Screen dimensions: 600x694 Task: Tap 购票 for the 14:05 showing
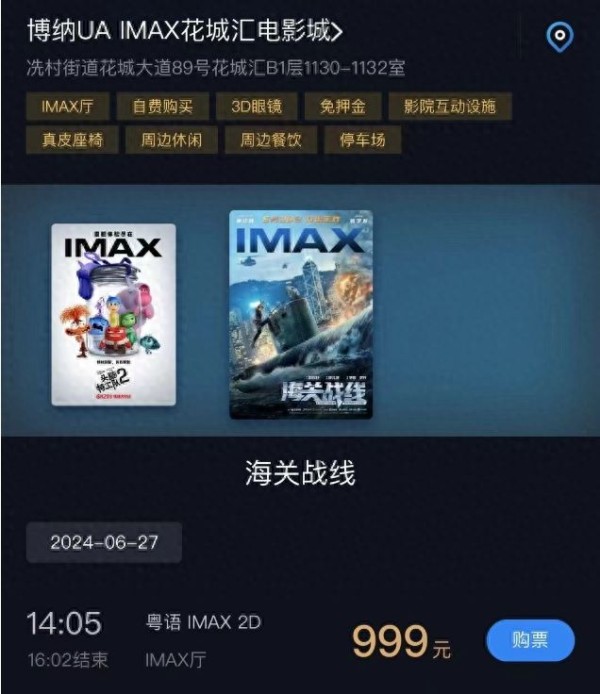(530, 640)
